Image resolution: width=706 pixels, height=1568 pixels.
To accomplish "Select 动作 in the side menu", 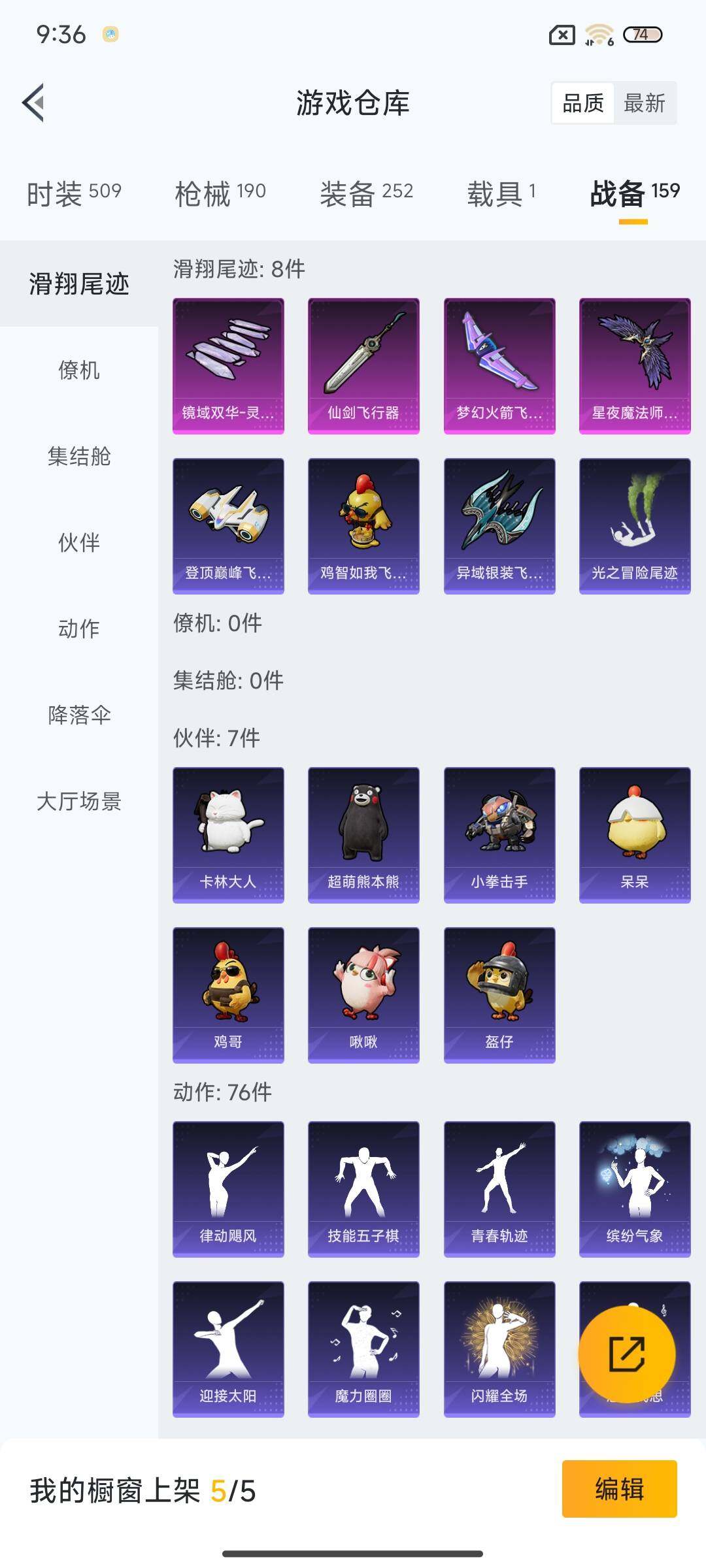I will 79,629.
